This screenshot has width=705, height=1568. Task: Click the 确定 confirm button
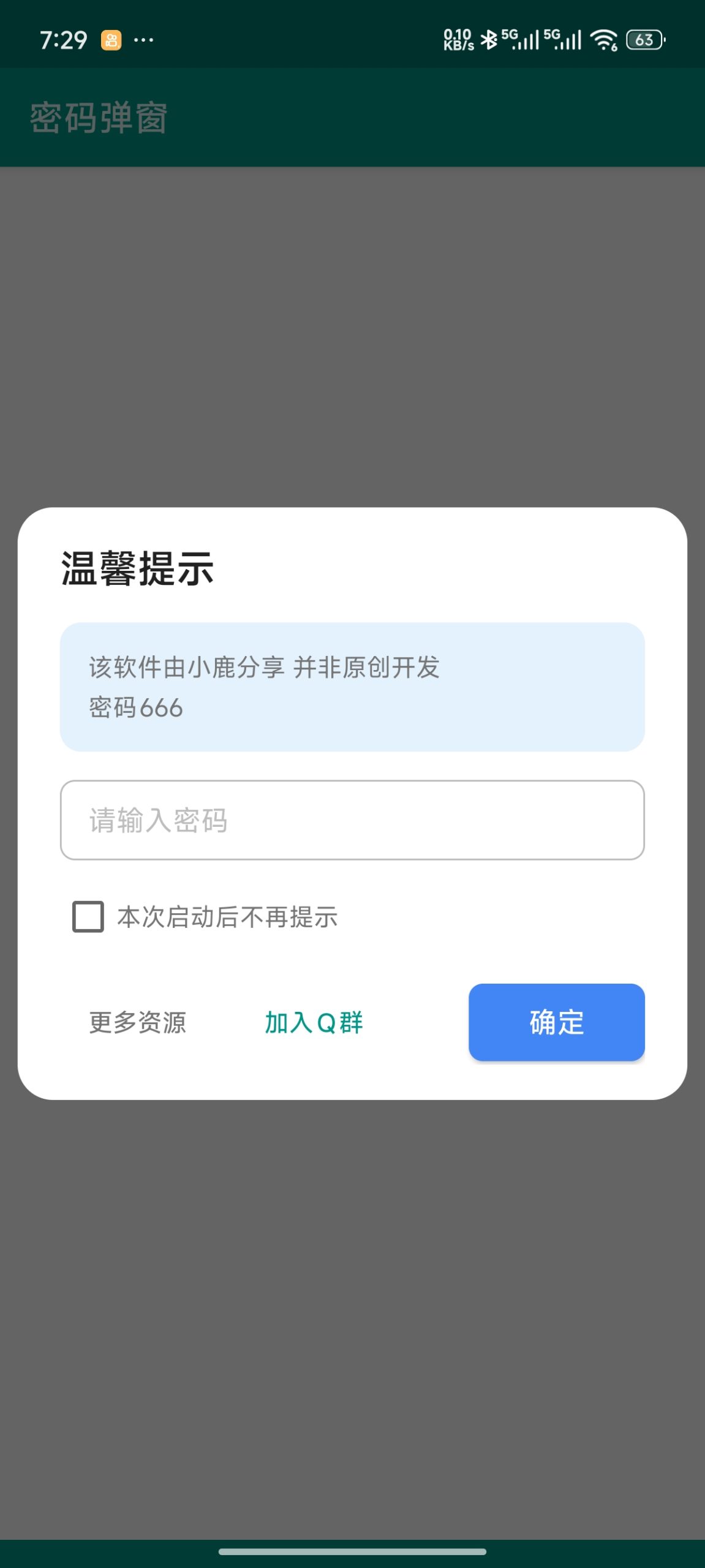(556, 1023)
